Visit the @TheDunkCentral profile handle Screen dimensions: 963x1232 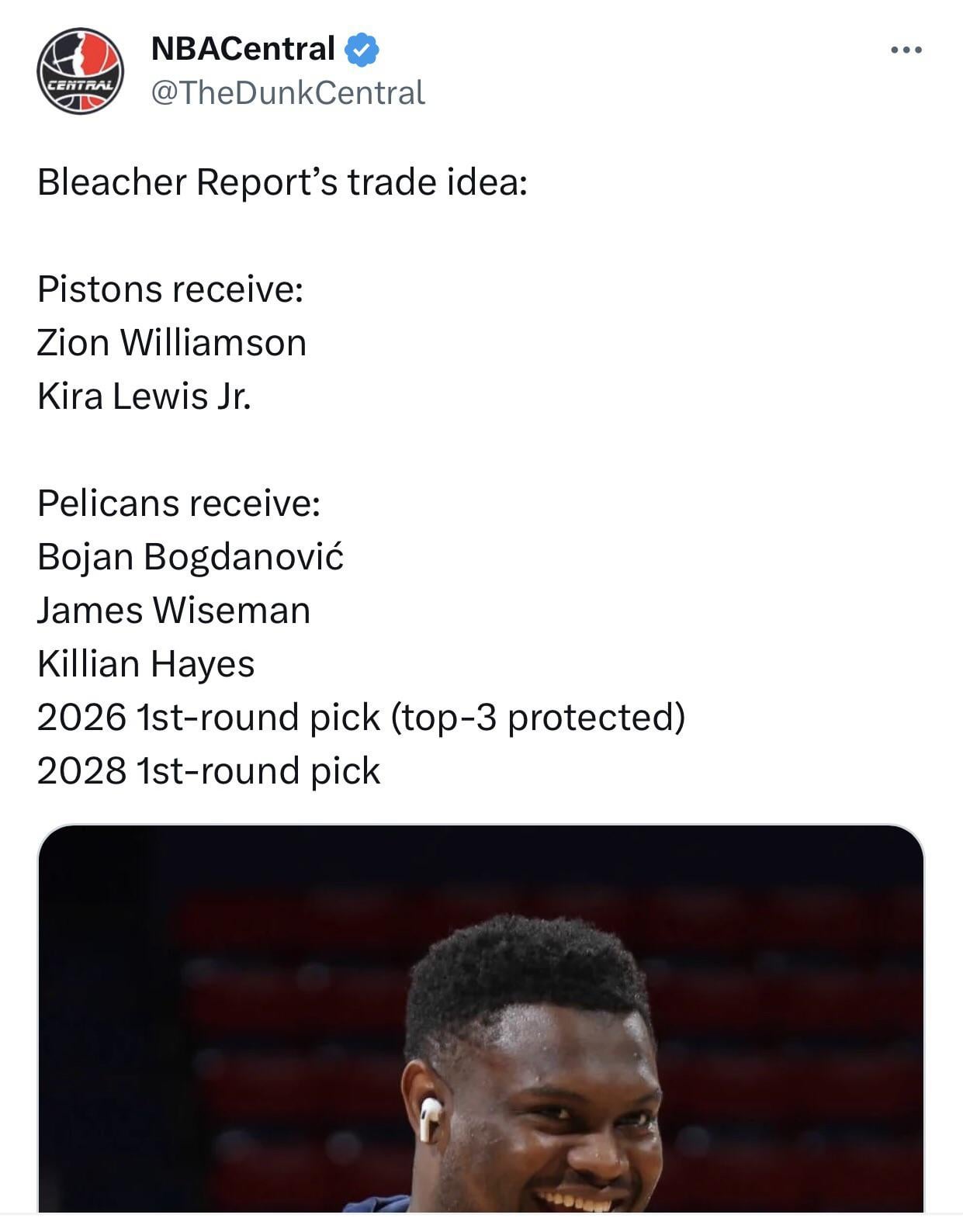point(288,93)
